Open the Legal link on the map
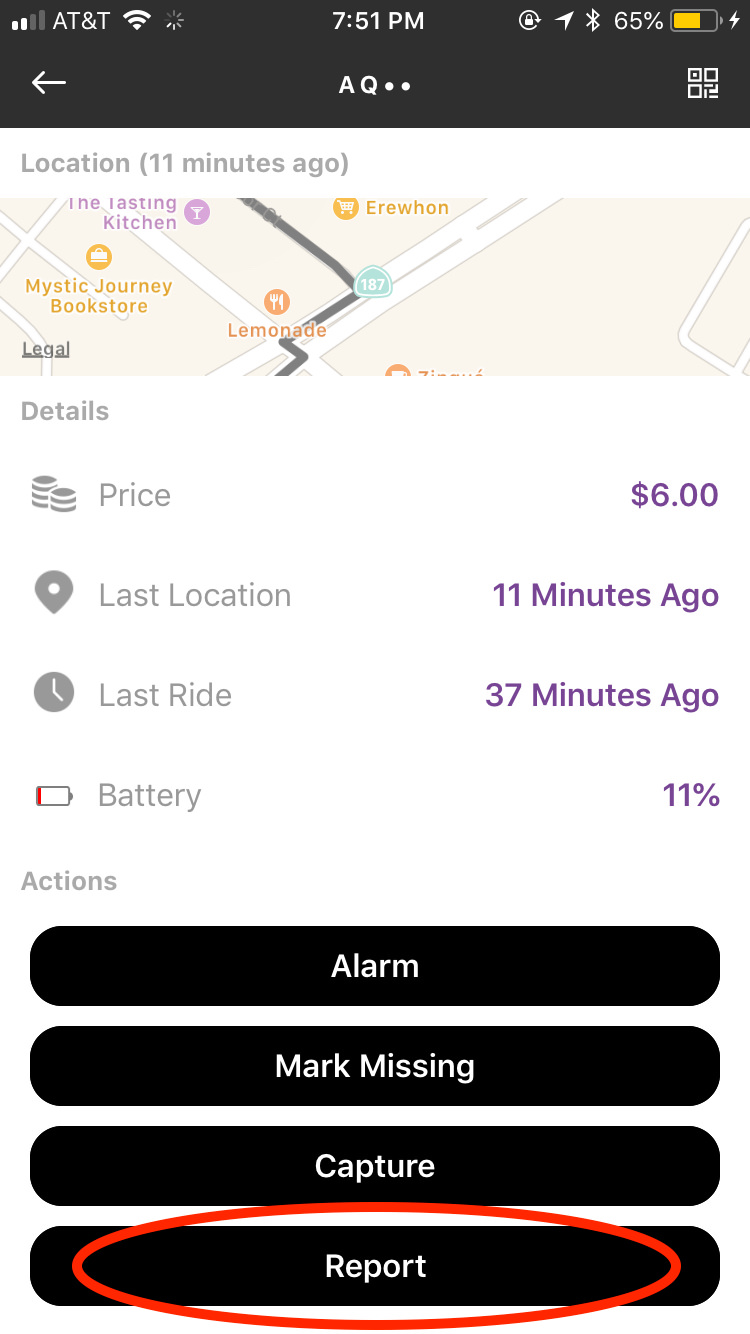 tap(46, 349)
